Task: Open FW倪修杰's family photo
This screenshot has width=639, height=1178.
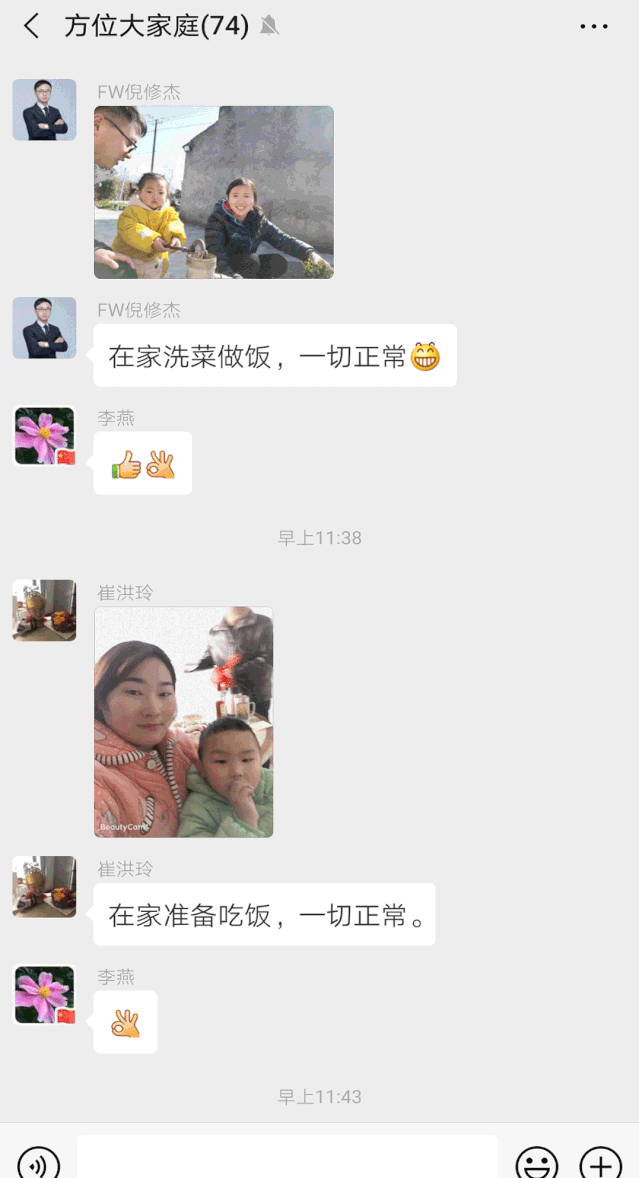Action: pos(213,192)
